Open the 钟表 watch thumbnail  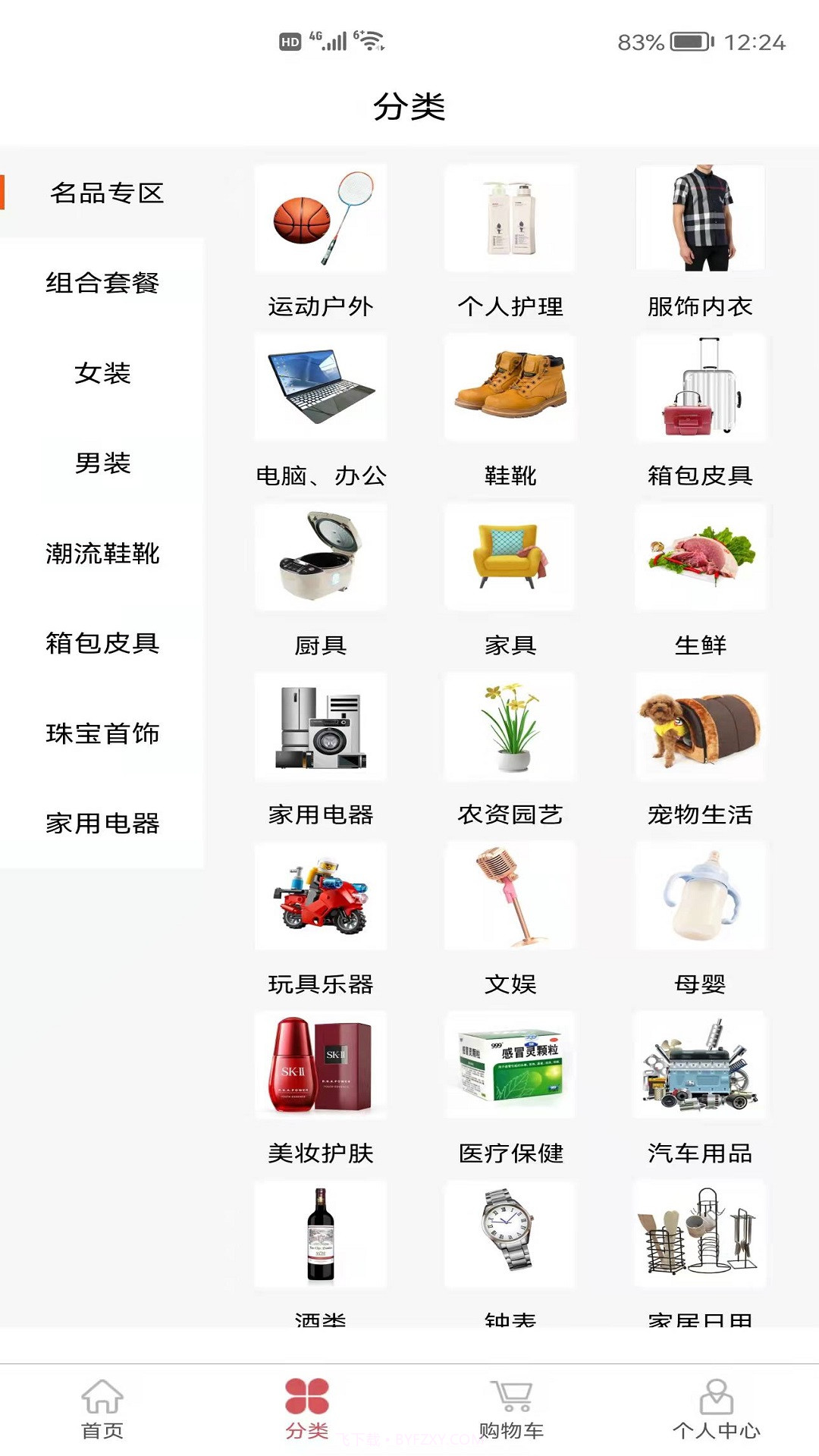pyautogui.click(x=510, y=1235)
